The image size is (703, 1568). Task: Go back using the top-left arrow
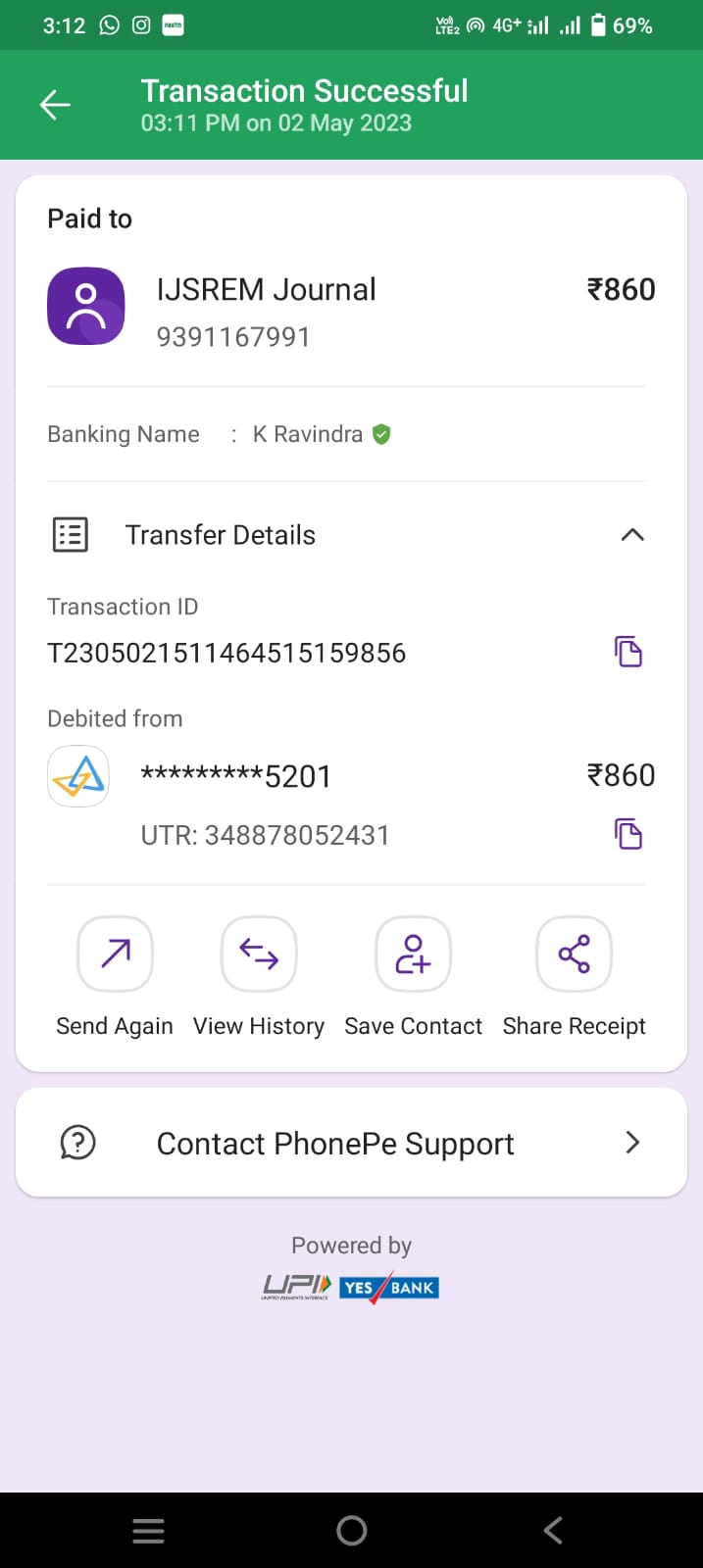55,105
